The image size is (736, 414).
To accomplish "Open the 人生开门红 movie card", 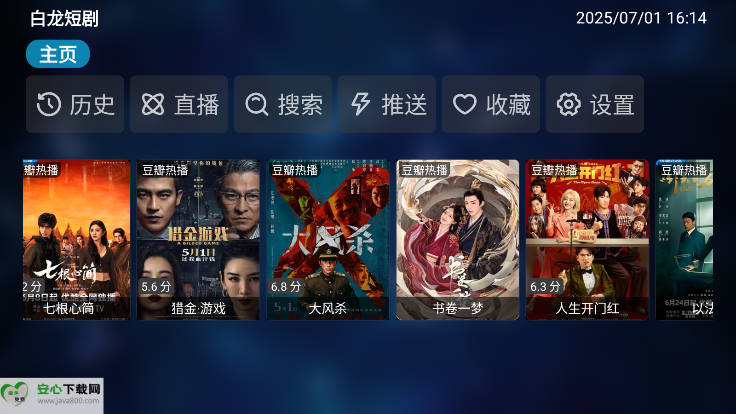I will pyautogui.click(x=587, y=240).
